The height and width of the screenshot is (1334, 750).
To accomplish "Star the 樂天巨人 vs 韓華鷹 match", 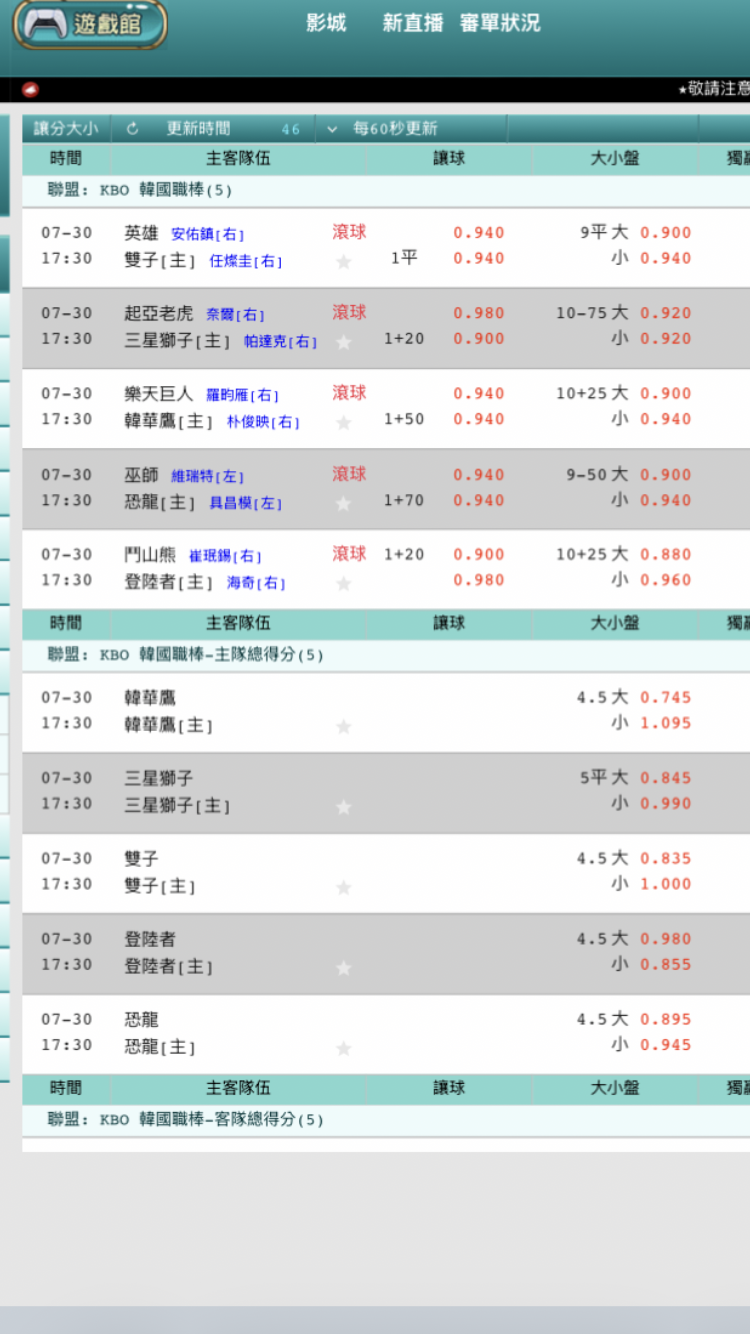I will point(344,422).
